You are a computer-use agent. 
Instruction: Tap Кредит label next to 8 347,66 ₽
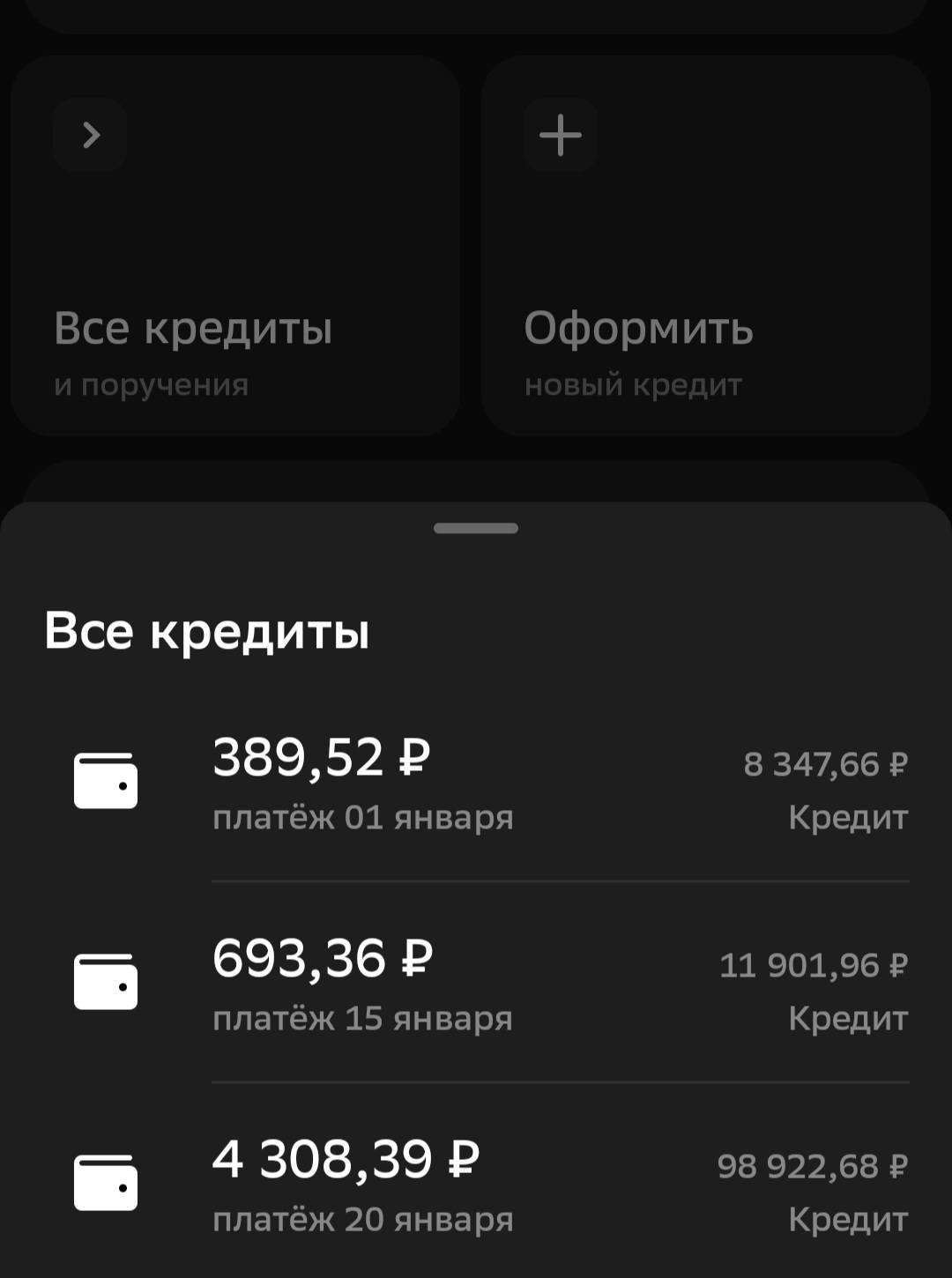point(849,818)
